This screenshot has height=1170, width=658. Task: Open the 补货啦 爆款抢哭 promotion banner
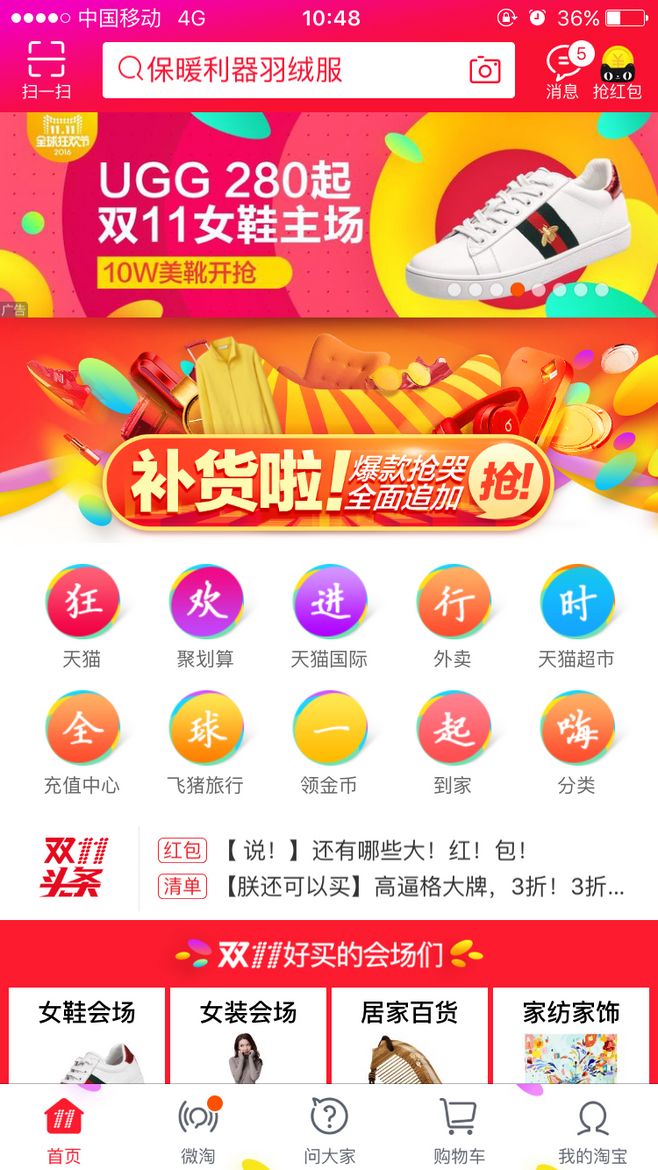(x=329, y=430)
